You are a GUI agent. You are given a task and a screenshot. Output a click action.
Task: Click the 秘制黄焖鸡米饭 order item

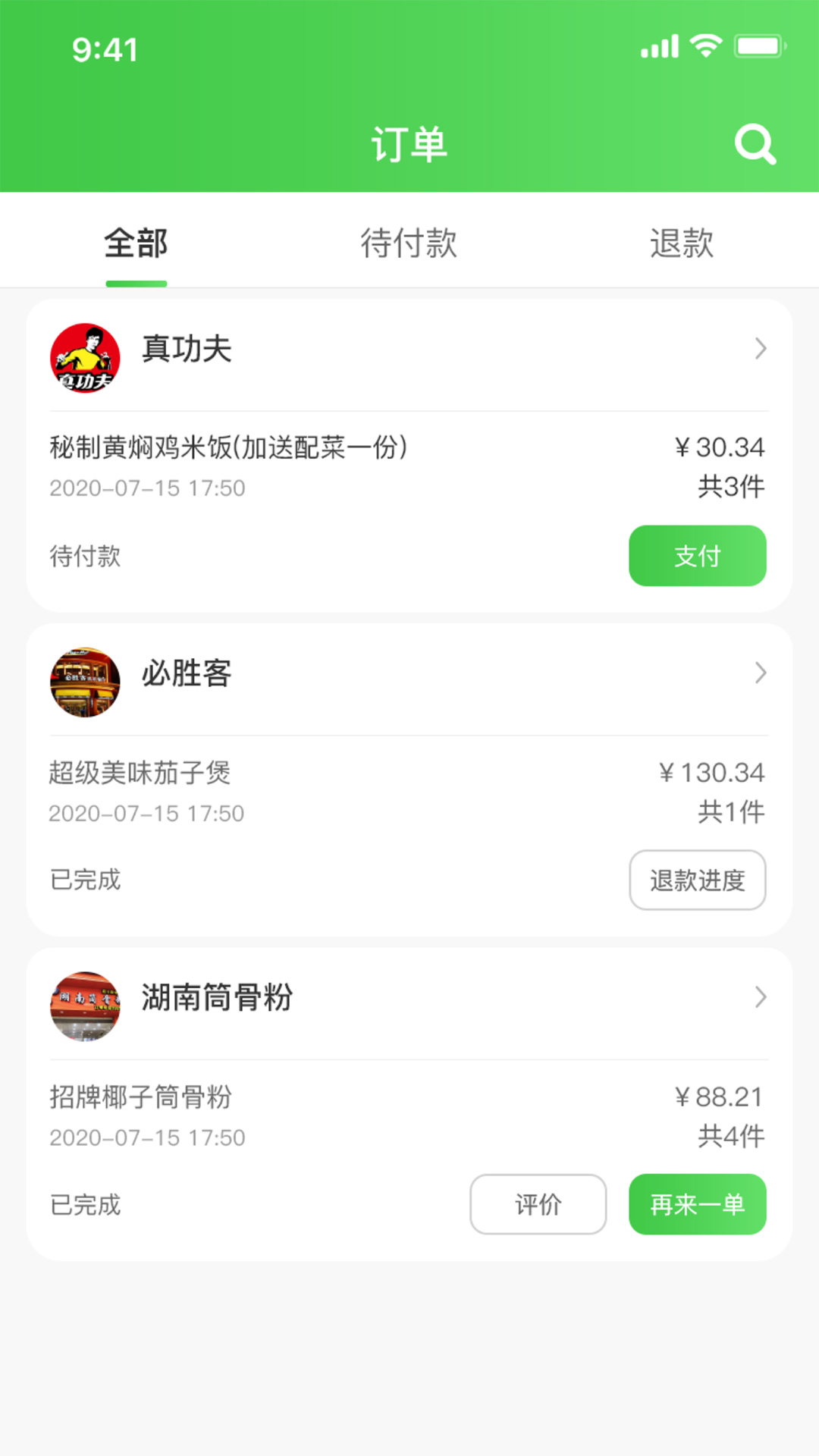(x=227, y=447)
